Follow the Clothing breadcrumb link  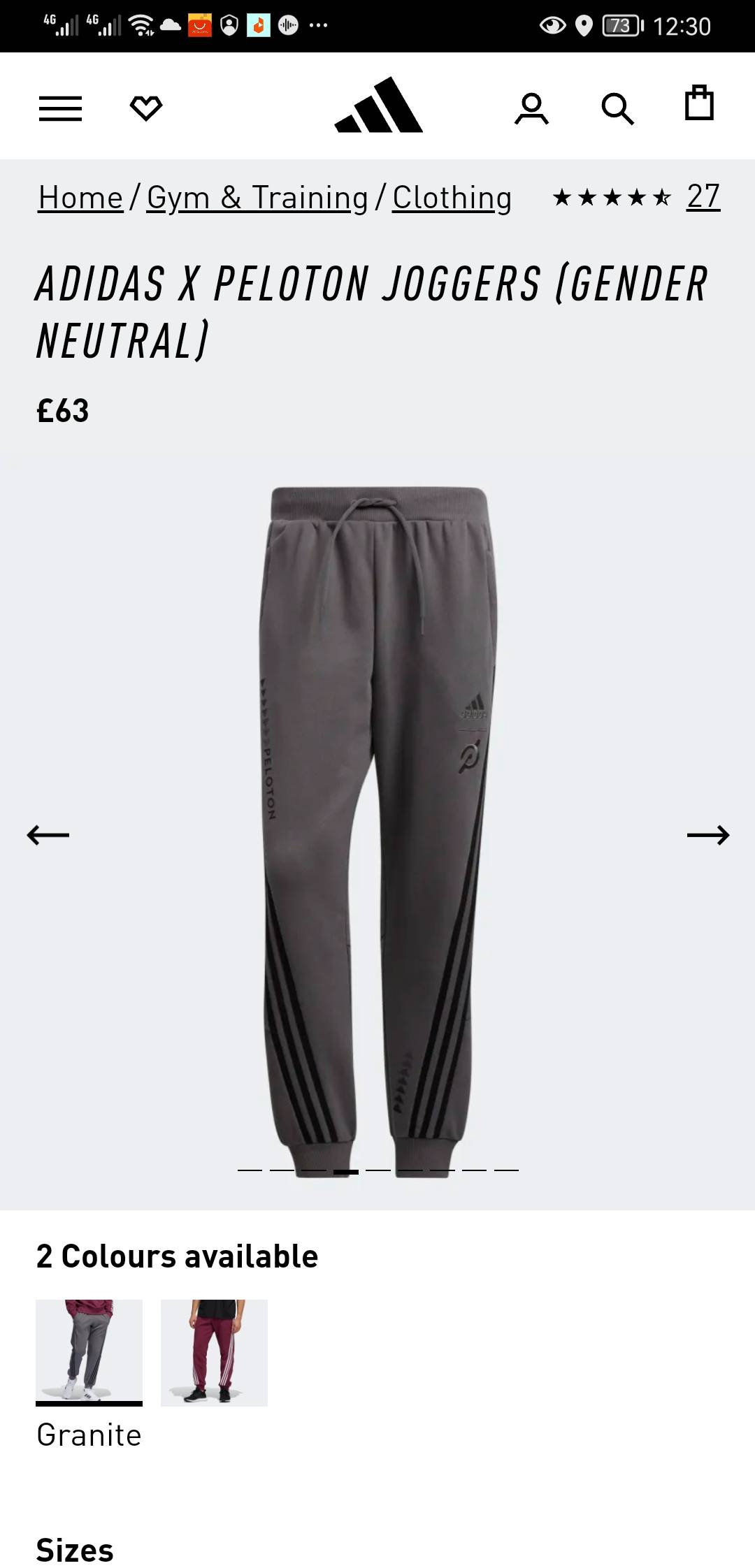tap(452, 197)
